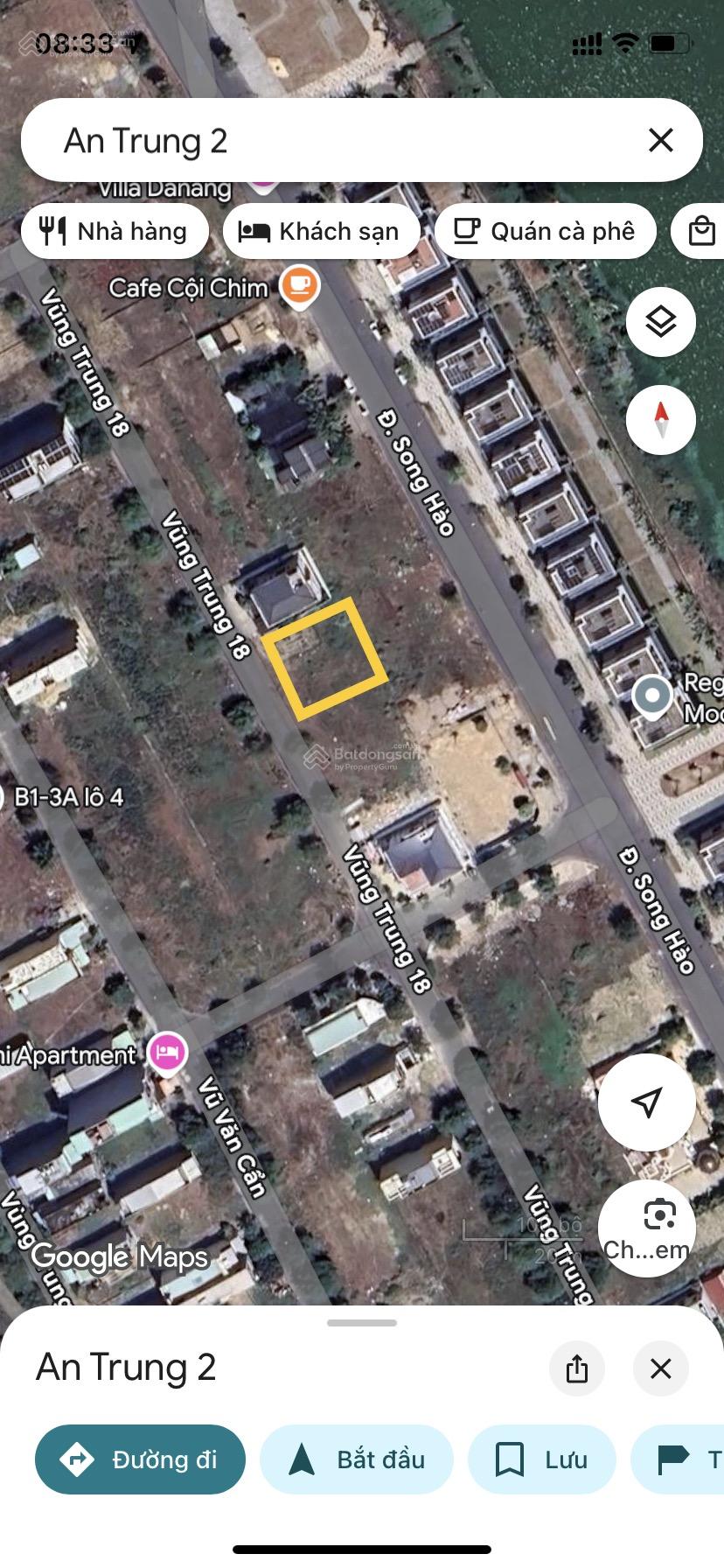Open the map layers button

660,322
